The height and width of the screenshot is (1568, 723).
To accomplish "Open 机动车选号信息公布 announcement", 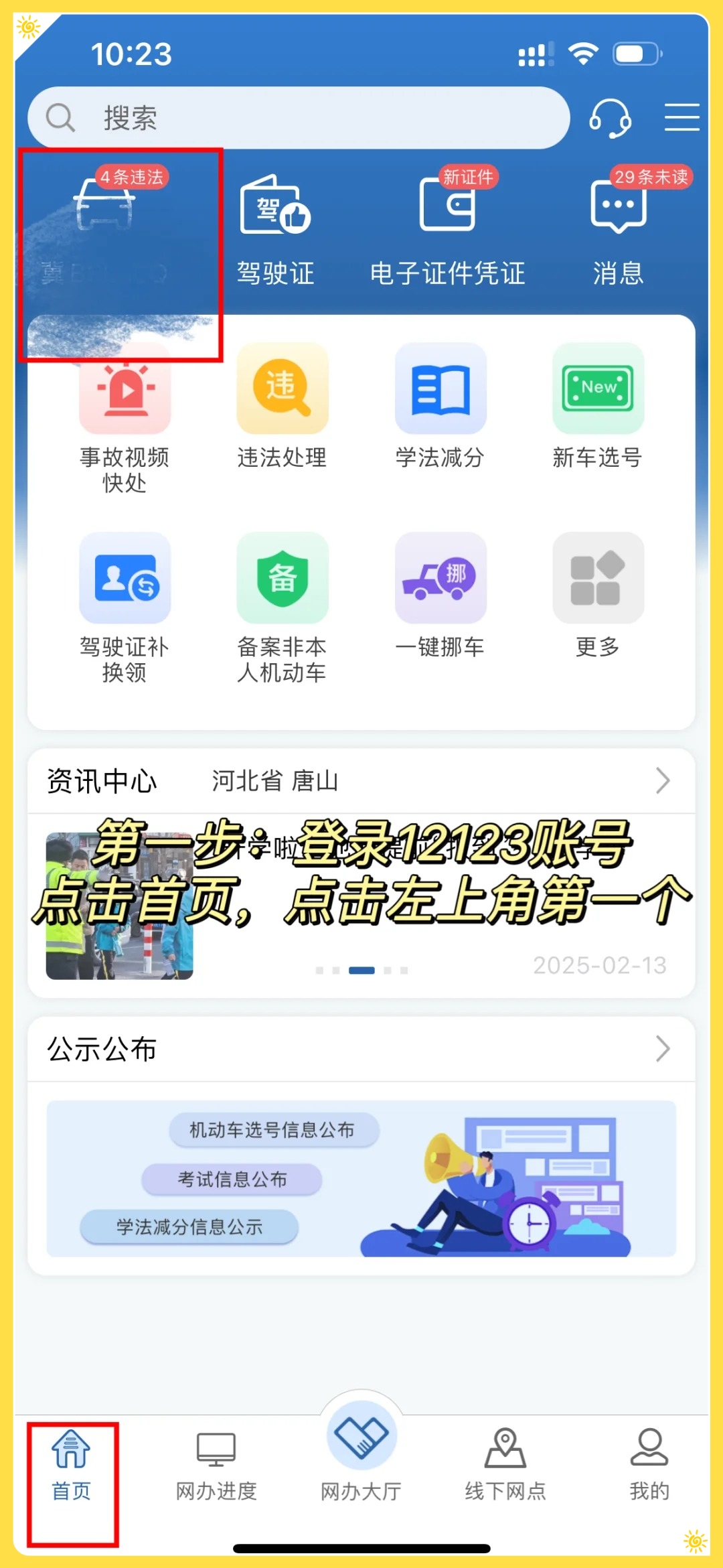I will tap(273, 1129).
